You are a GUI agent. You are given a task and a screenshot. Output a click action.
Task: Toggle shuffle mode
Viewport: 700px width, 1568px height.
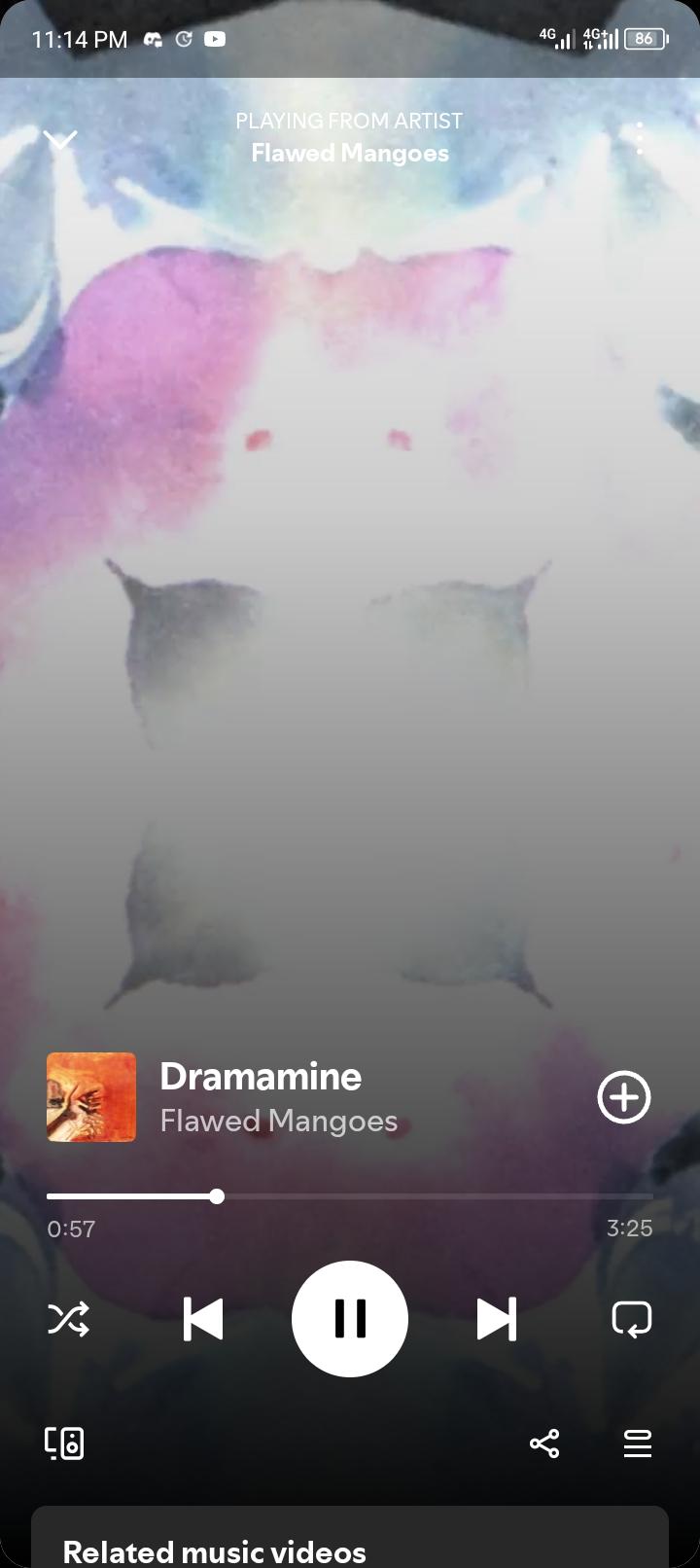(68, 1319)
